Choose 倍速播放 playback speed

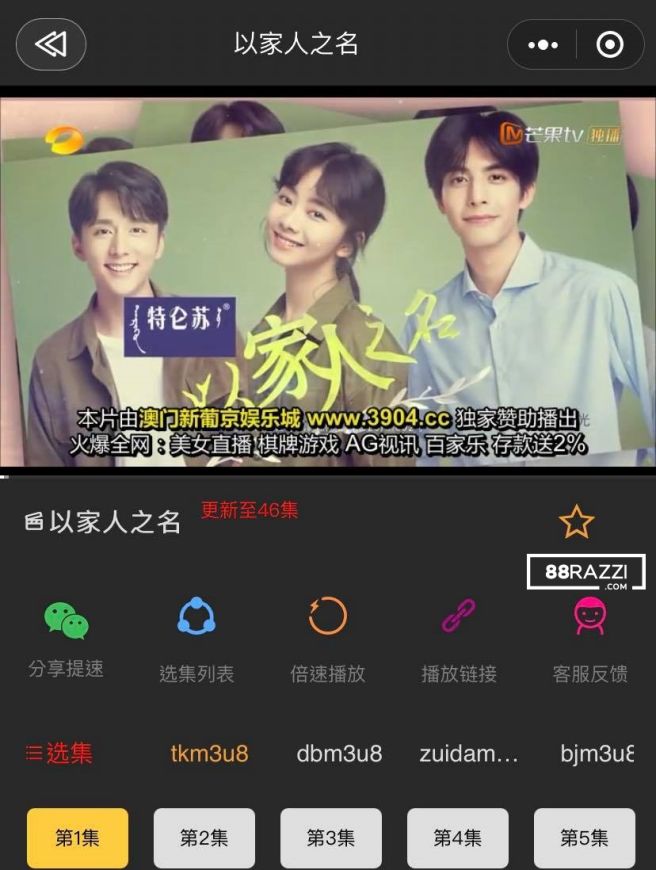point(328,638)
